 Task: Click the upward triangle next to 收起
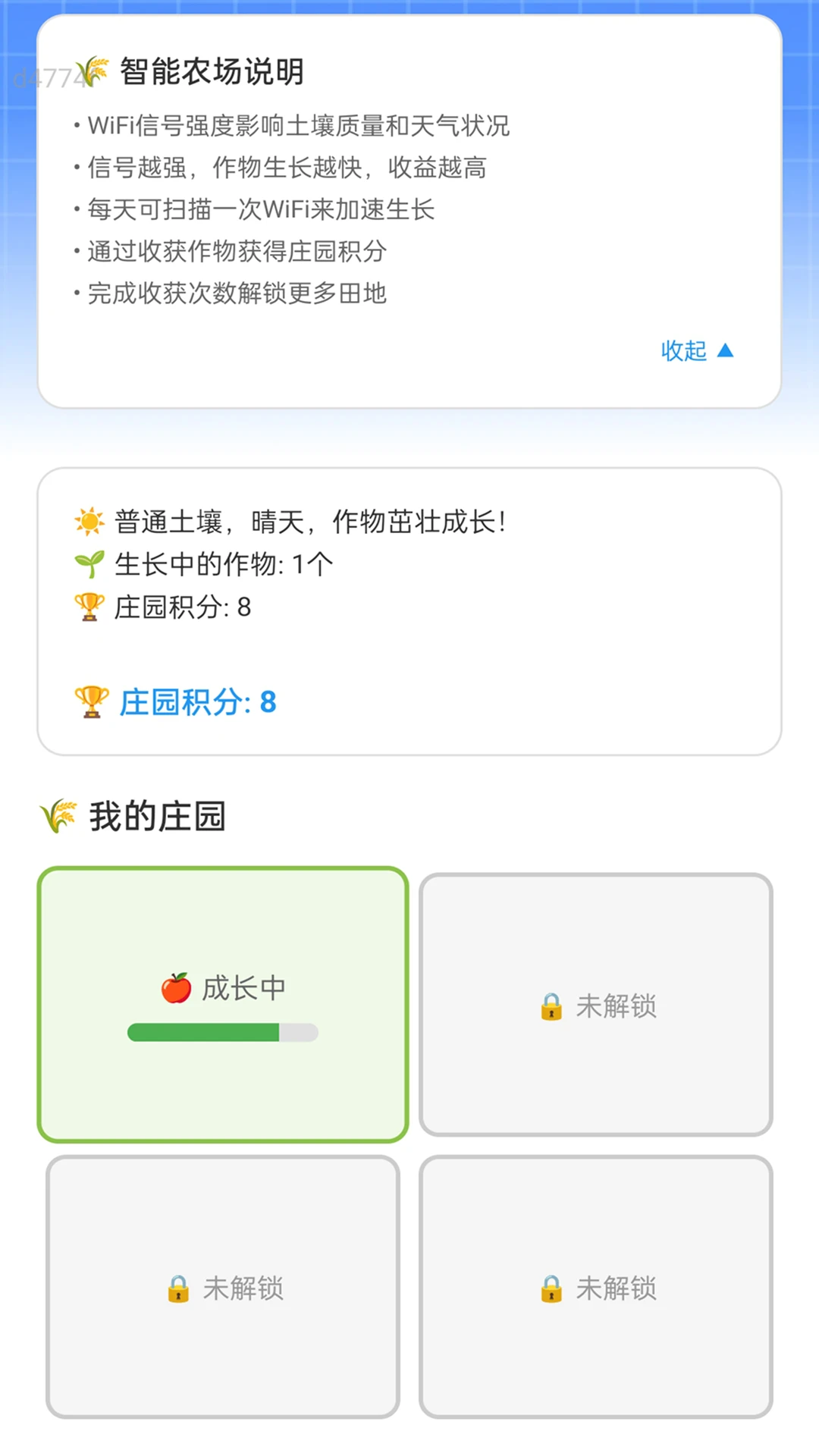(x=726, y=350)
